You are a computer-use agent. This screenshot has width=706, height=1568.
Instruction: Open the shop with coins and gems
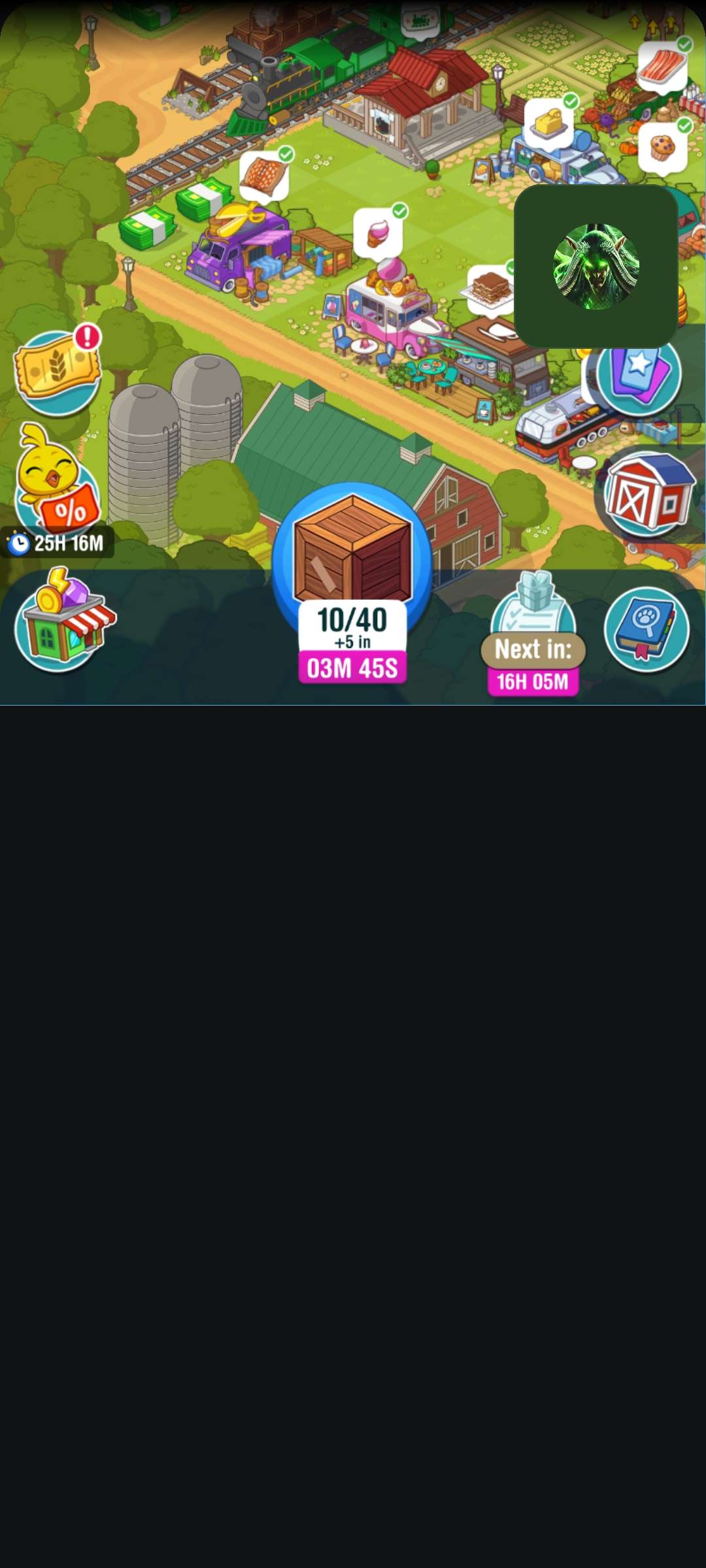point(63,621)
